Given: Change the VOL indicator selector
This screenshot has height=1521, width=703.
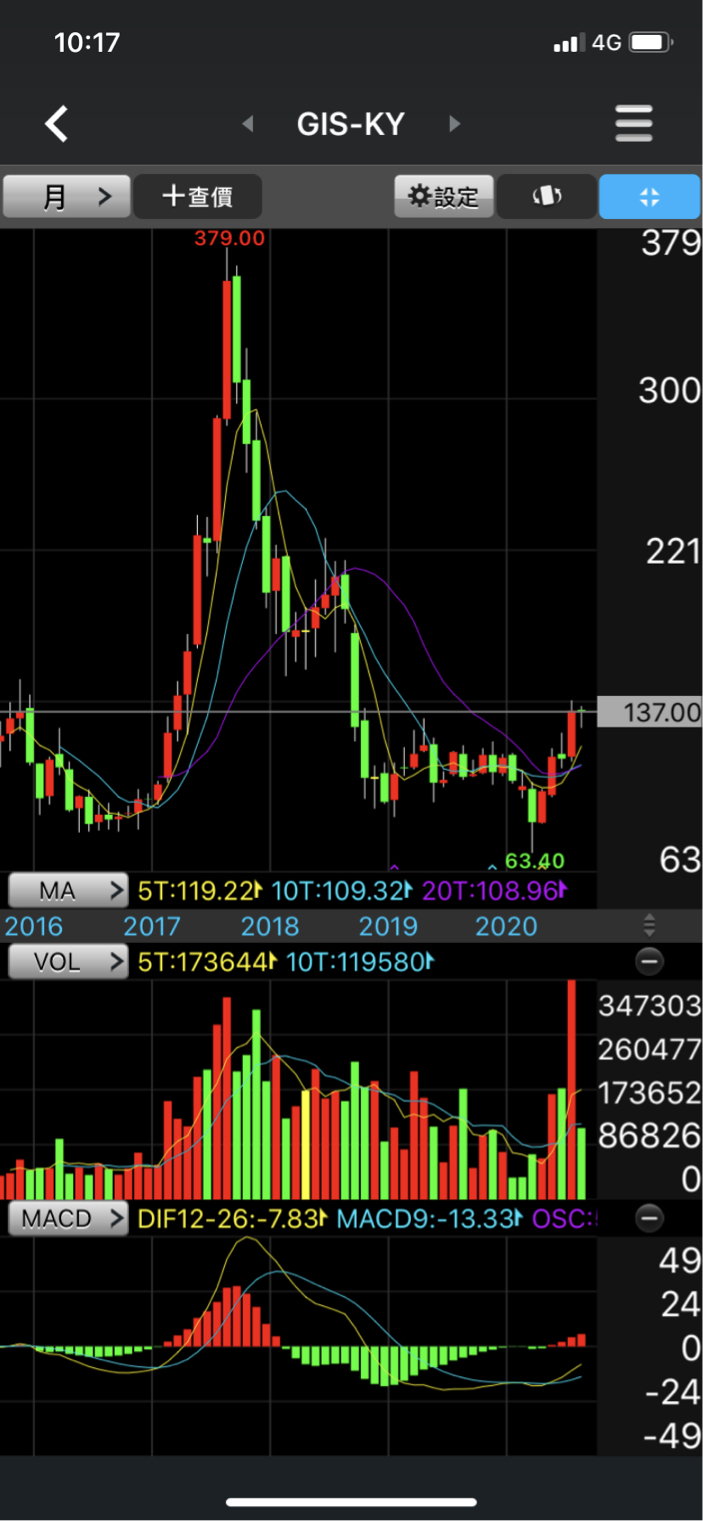Looking at the screenshot, I should point(67,962).
